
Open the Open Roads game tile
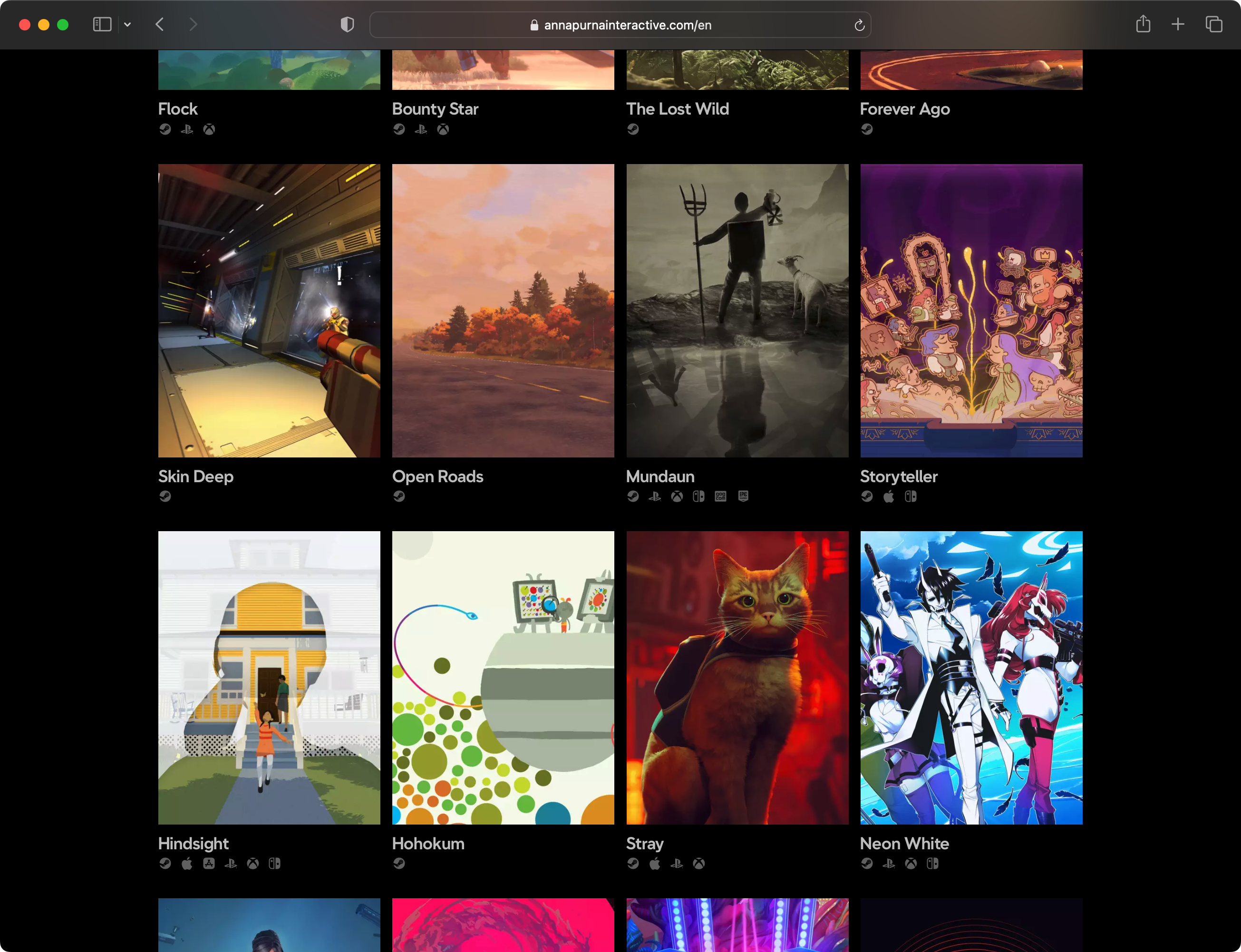coord(503,311)
